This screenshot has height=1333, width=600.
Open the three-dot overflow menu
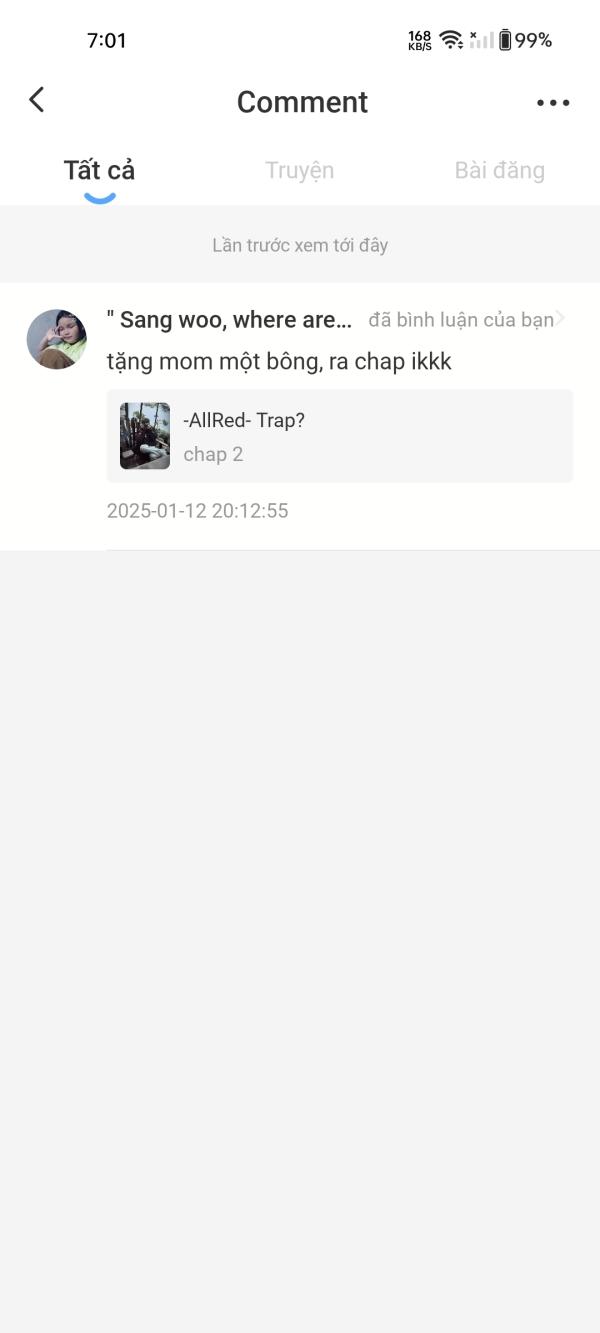(x=553, y=102)
